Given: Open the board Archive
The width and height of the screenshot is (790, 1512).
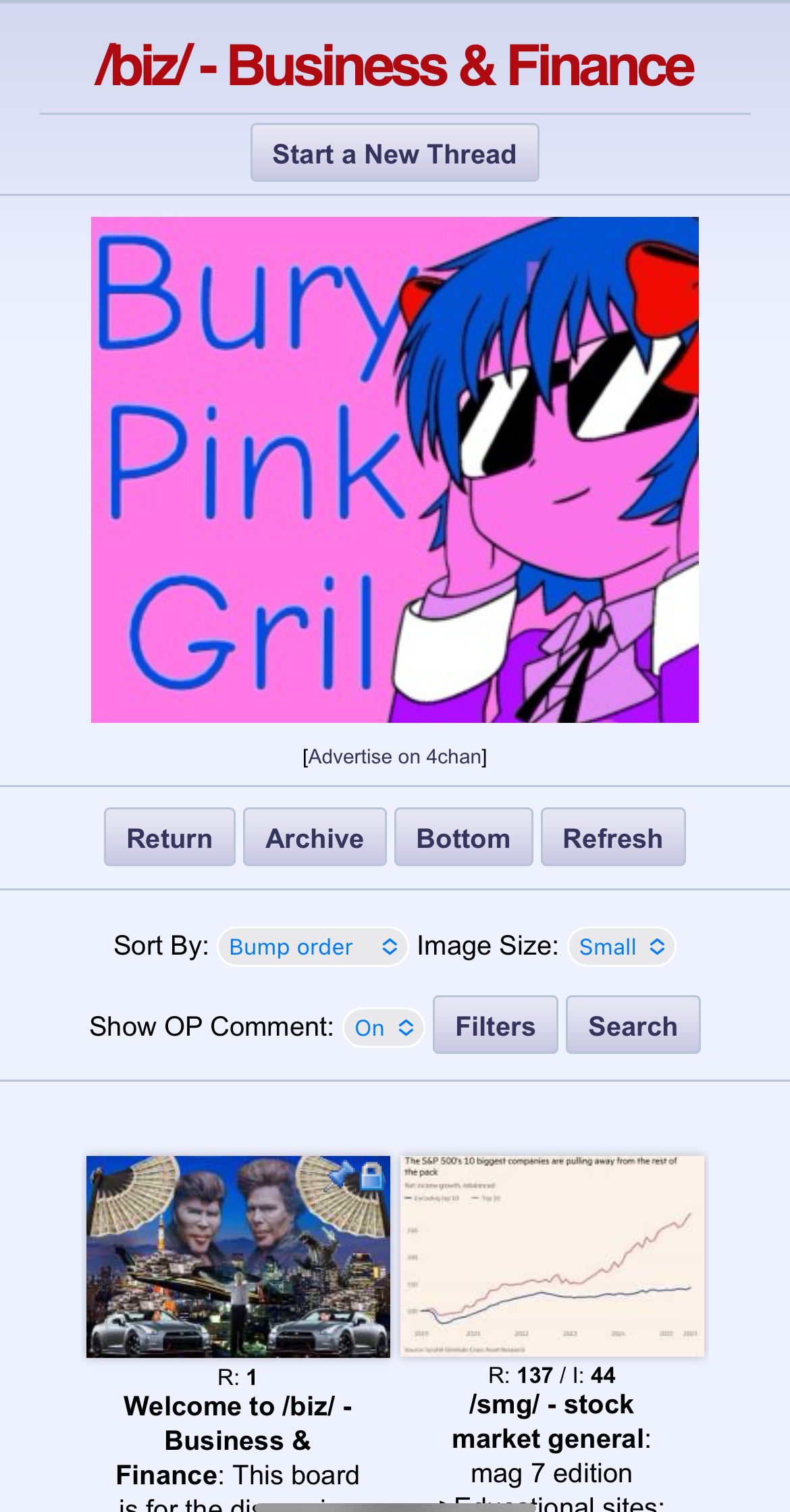Looking at the screenshot, I should (315, 837).
